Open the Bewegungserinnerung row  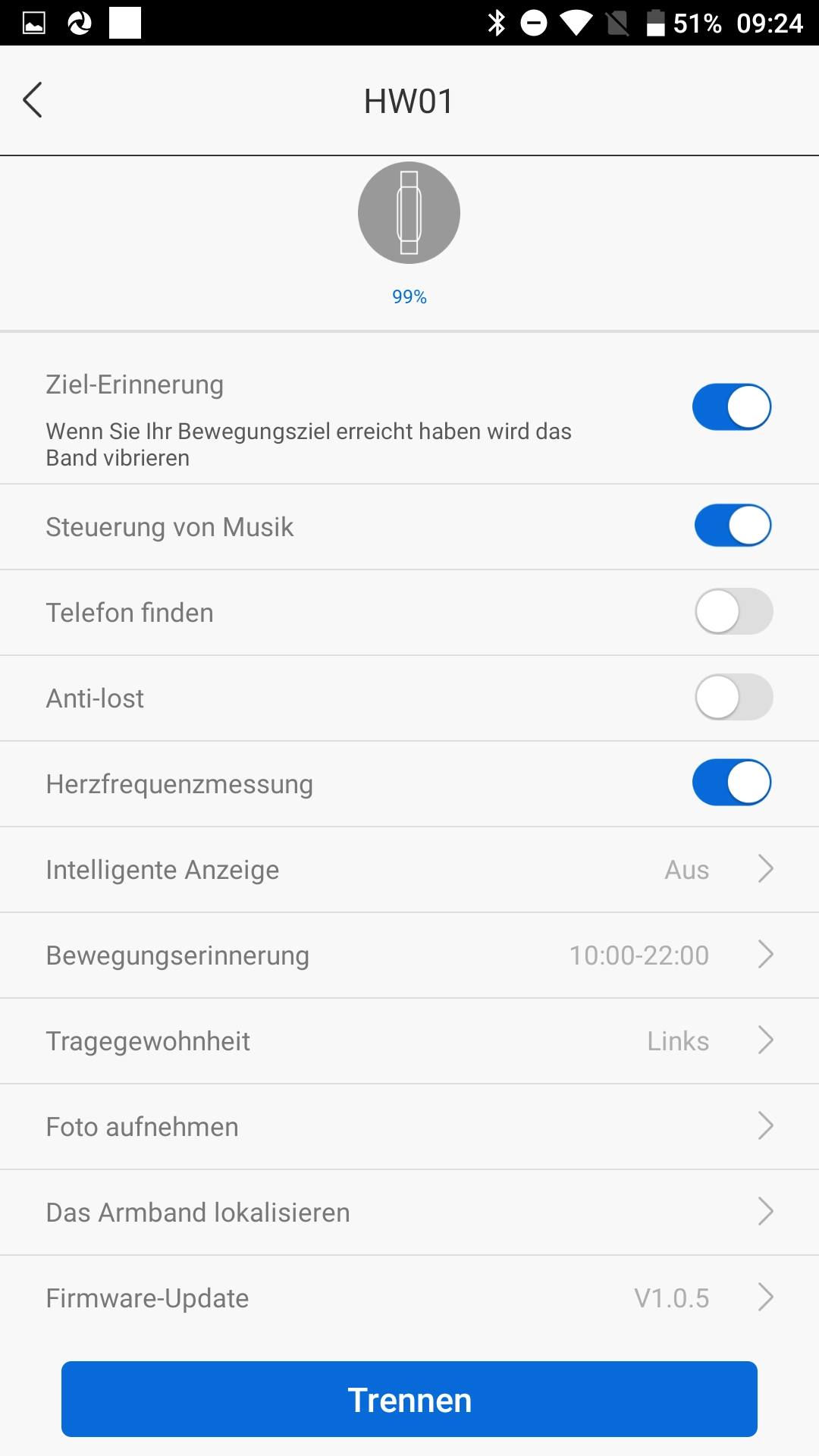pos(409,955)
